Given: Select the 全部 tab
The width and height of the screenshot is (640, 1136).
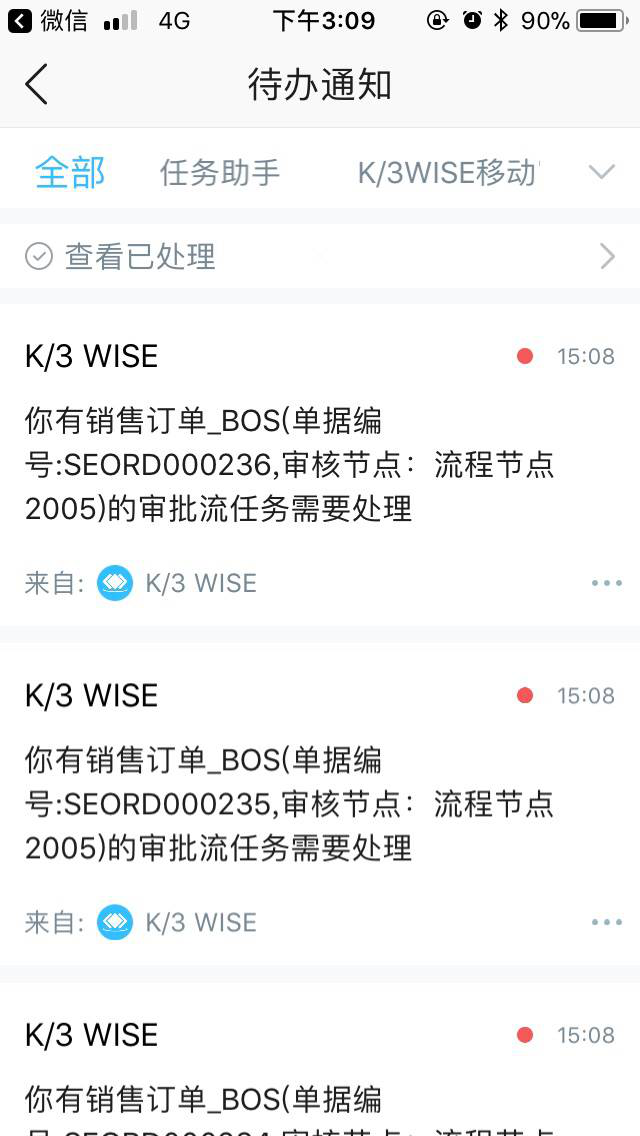Looking at the screenshot, I should 70,173.
